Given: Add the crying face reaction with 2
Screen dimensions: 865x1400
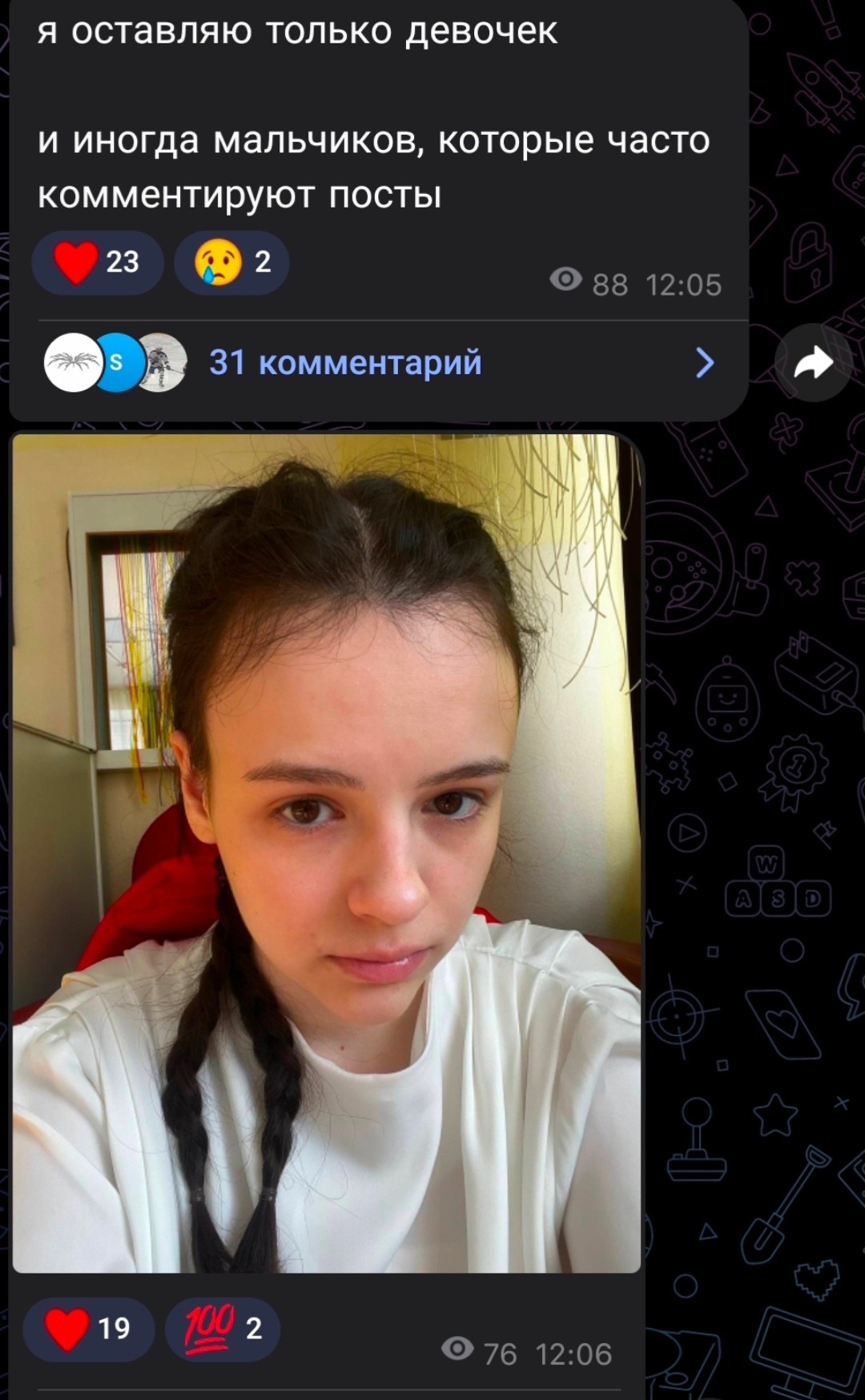Looking at the screenshot, I should 231,262.
